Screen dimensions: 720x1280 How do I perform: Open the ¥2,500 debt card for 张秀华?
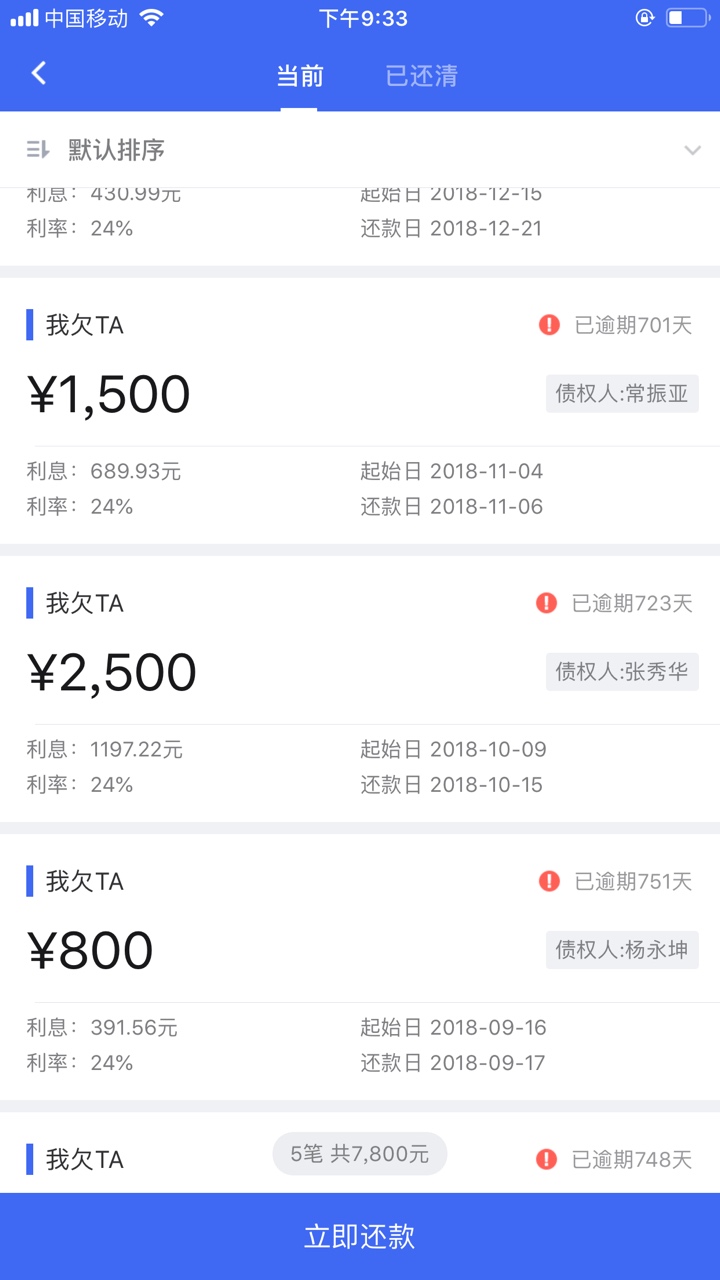pos(360,689)
